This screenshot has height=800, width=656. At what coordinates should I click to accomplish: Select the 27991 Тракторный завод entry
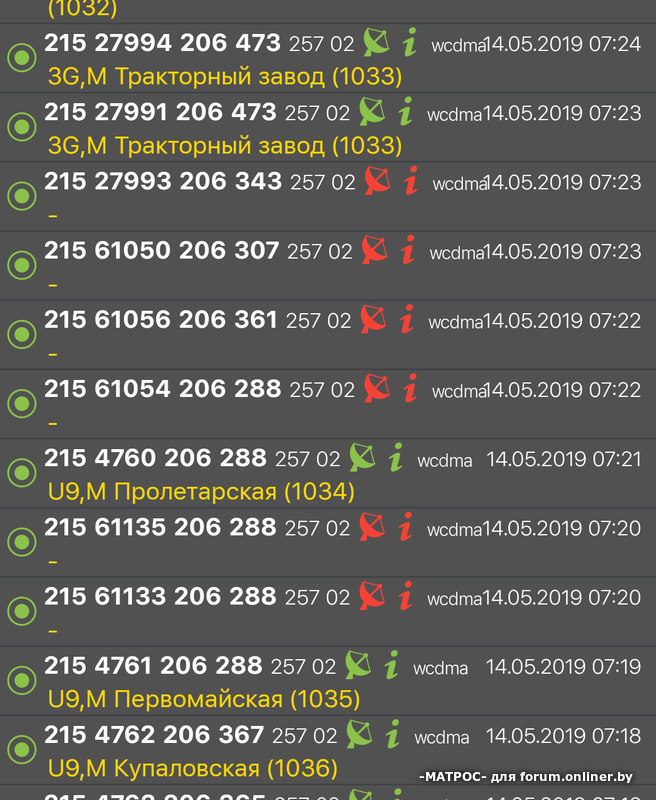(x=160, y=113)
